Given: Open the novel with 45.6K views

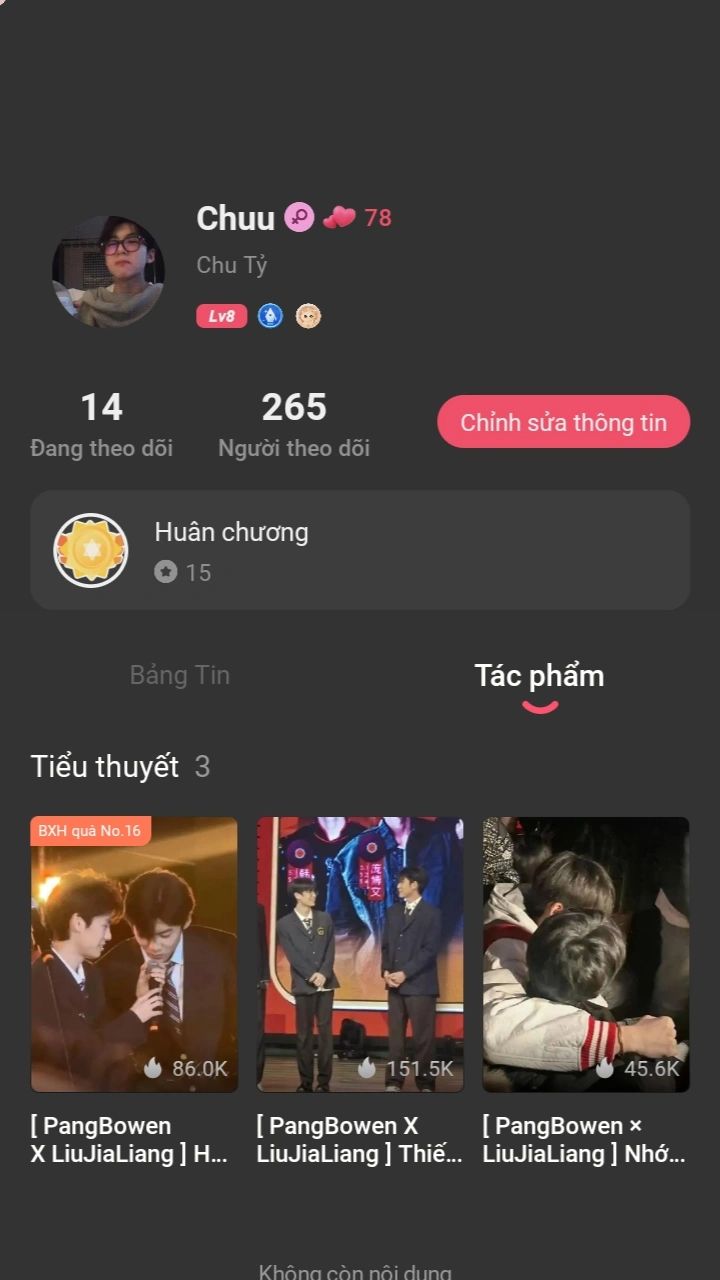Looking at the screenshot, I should [x=586, y=955].
